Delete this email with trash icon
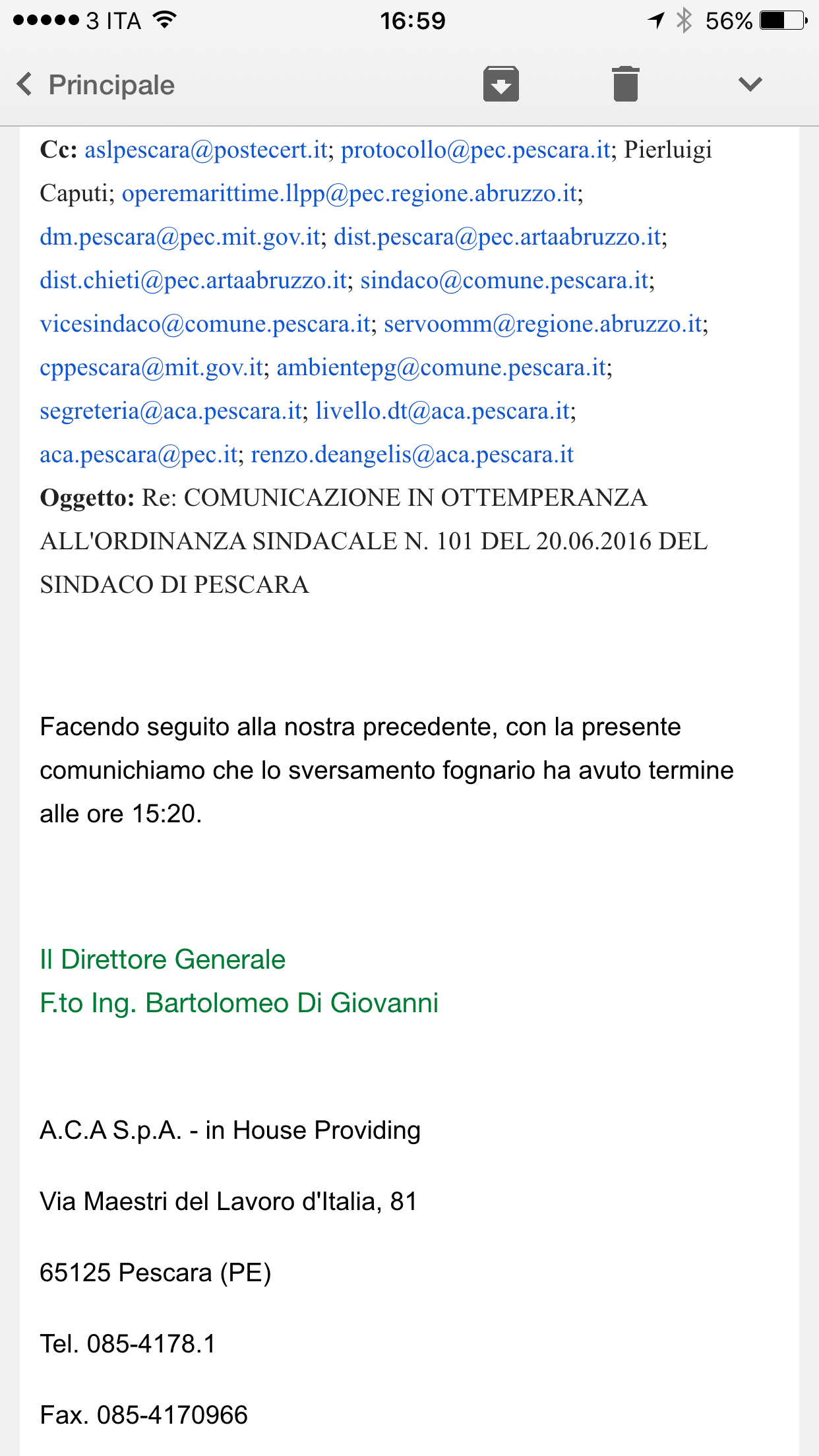This screenshot has width=819, height=1456. (x=625, y=84)
